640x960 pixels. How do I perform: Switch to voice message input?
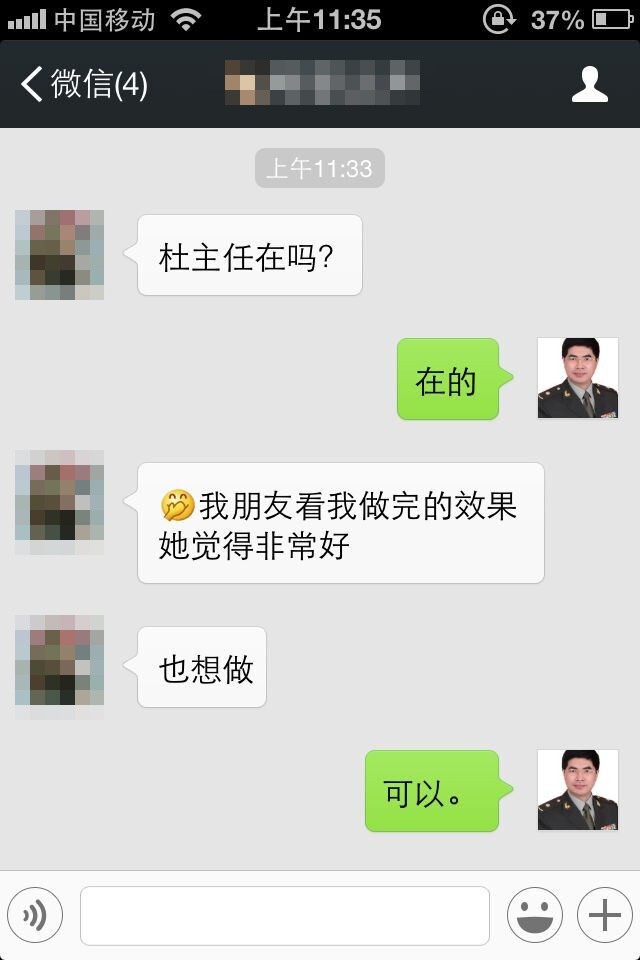pyautogui.click(x=35, y=915)
